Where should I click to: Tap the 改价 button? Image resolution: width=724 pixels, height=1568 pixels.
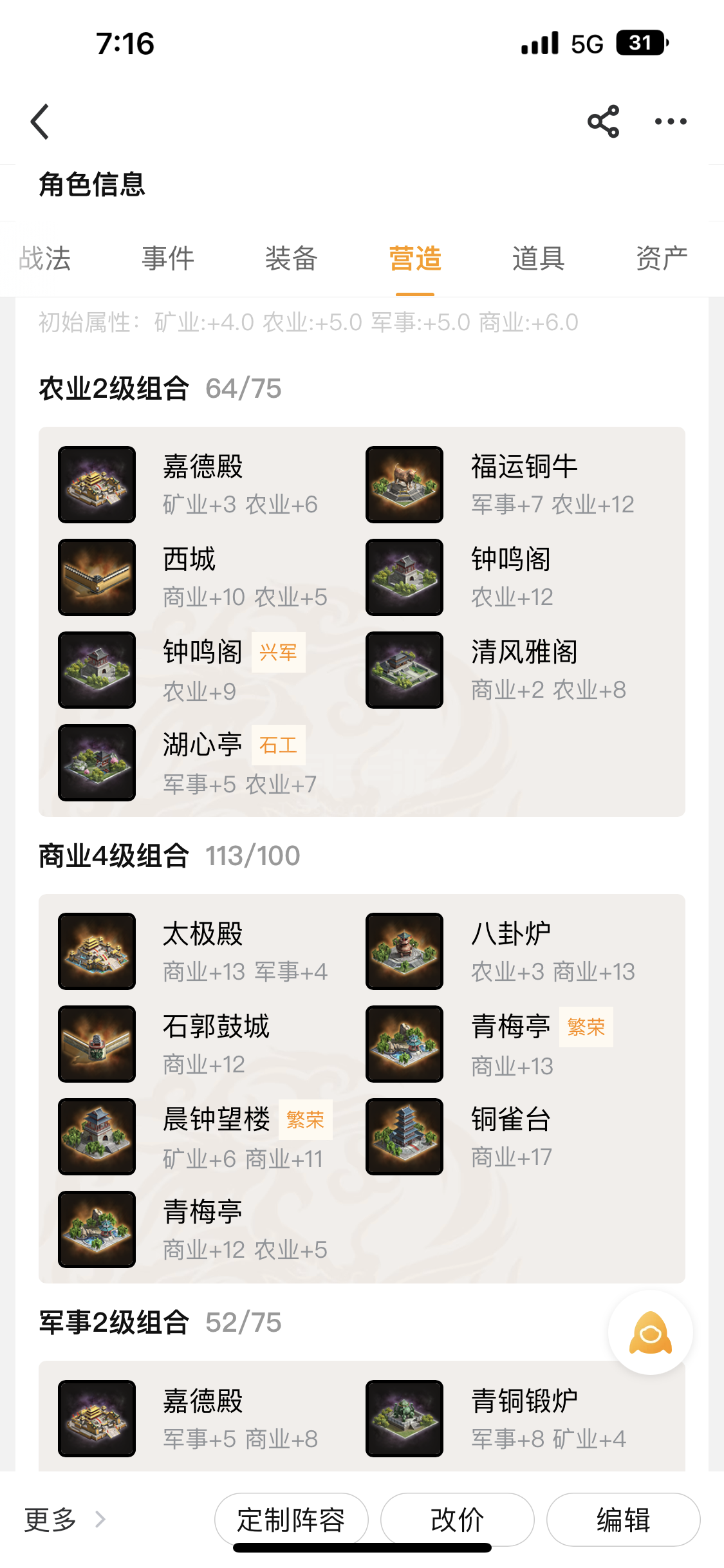pos(457,1519)
